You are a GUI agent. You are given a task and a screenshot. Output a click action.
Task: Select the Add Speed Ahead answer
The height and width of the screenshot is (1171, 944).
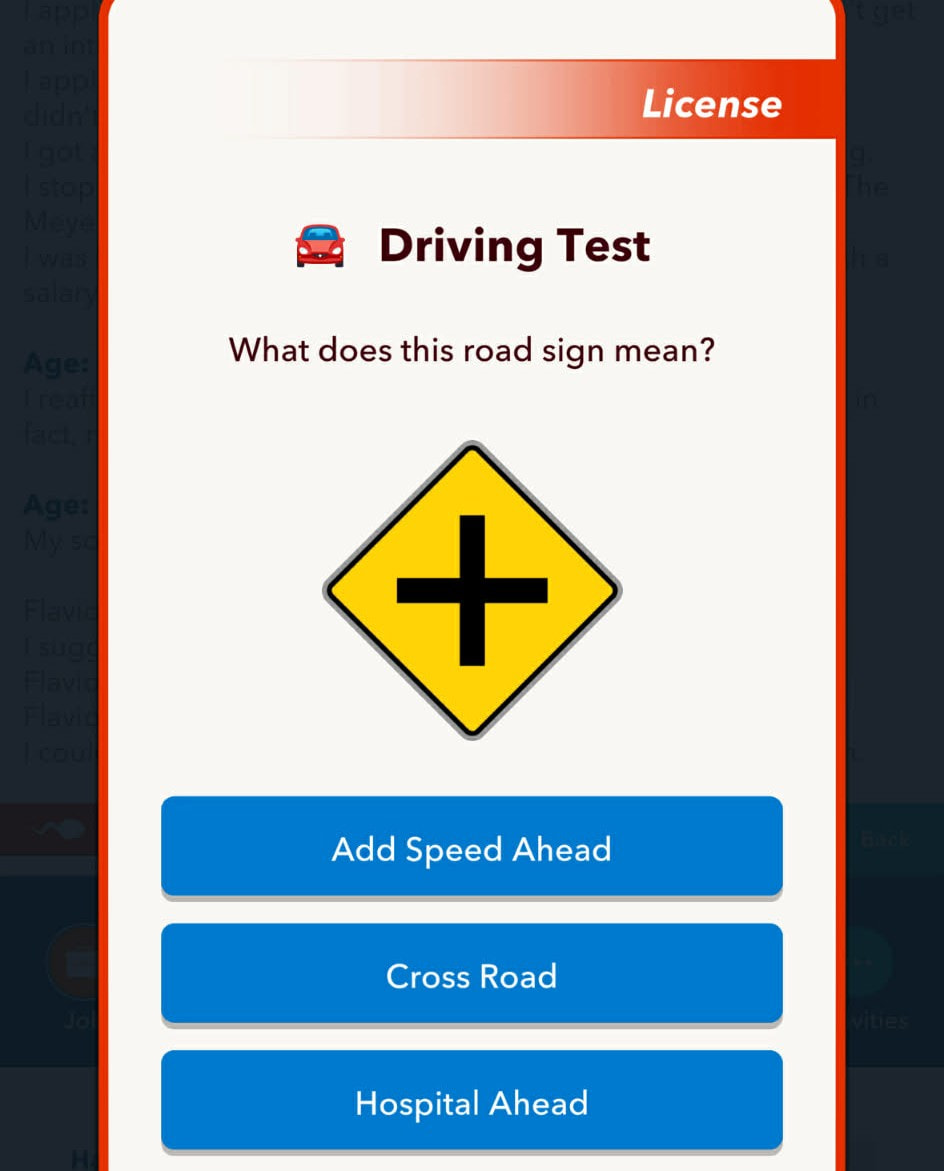471,847
